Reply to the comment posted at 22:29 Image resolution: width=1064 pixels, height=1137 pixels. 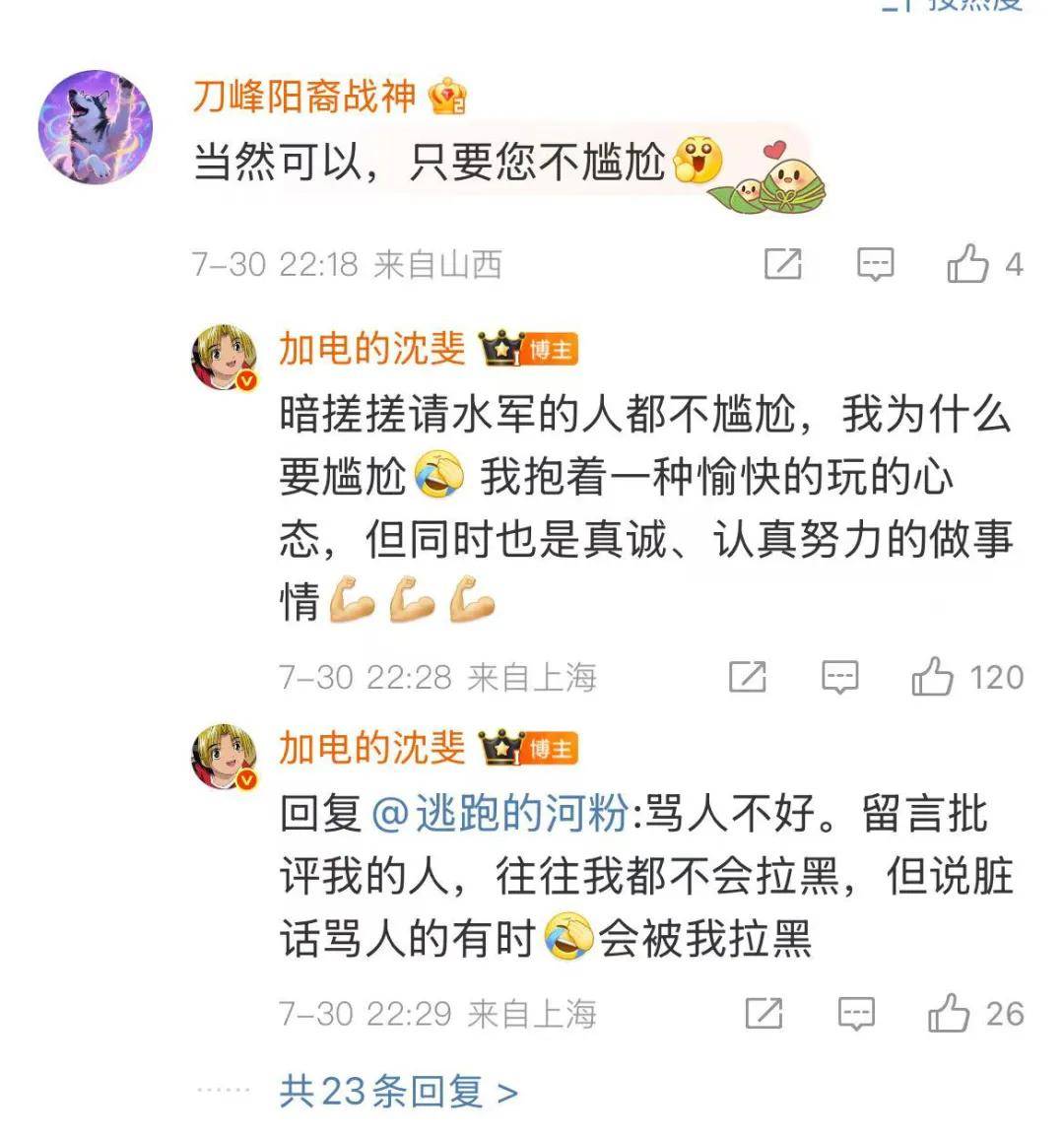pyautogui.click(x=856, y=1013)
